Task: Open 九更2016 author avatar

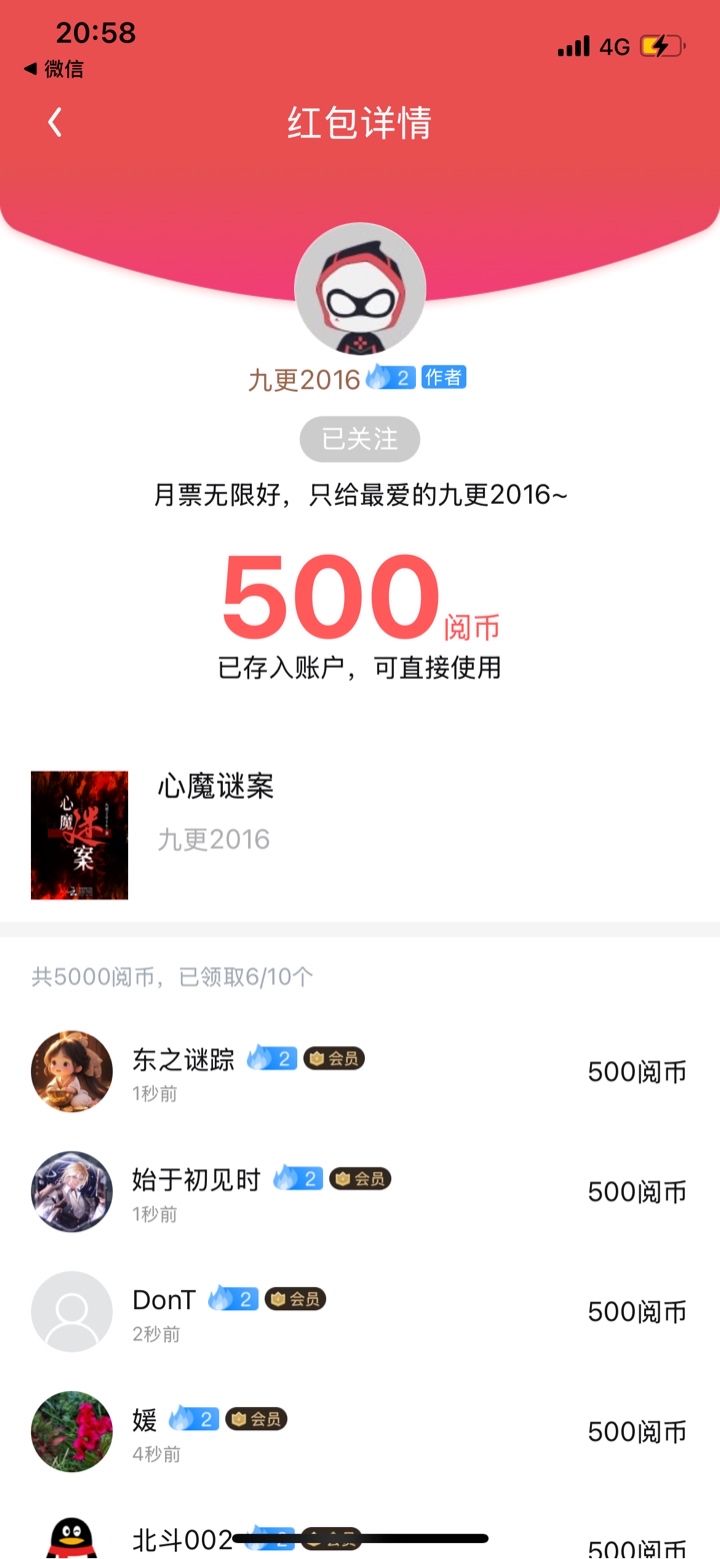Action: (x=360, y=289)
